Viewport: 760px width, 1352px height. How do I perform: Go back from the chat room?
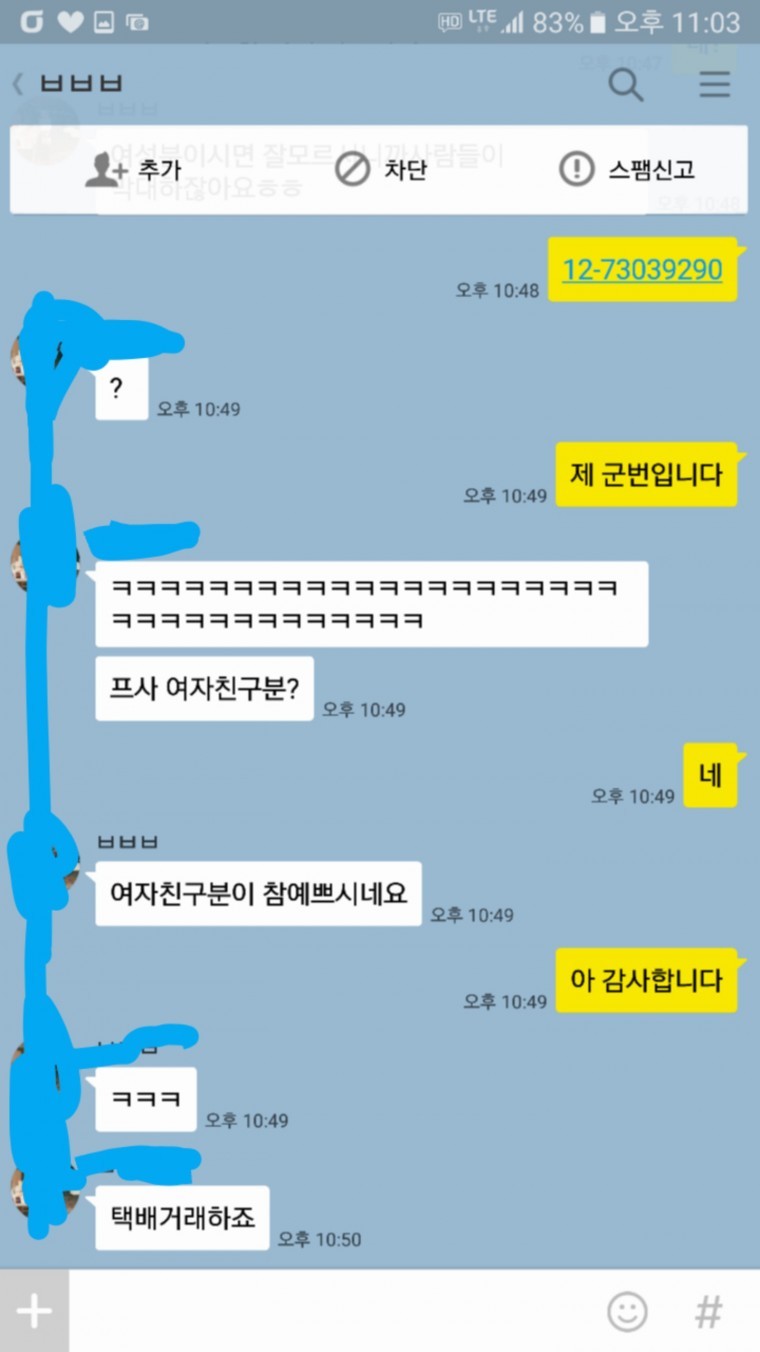(x=18, y=84)
